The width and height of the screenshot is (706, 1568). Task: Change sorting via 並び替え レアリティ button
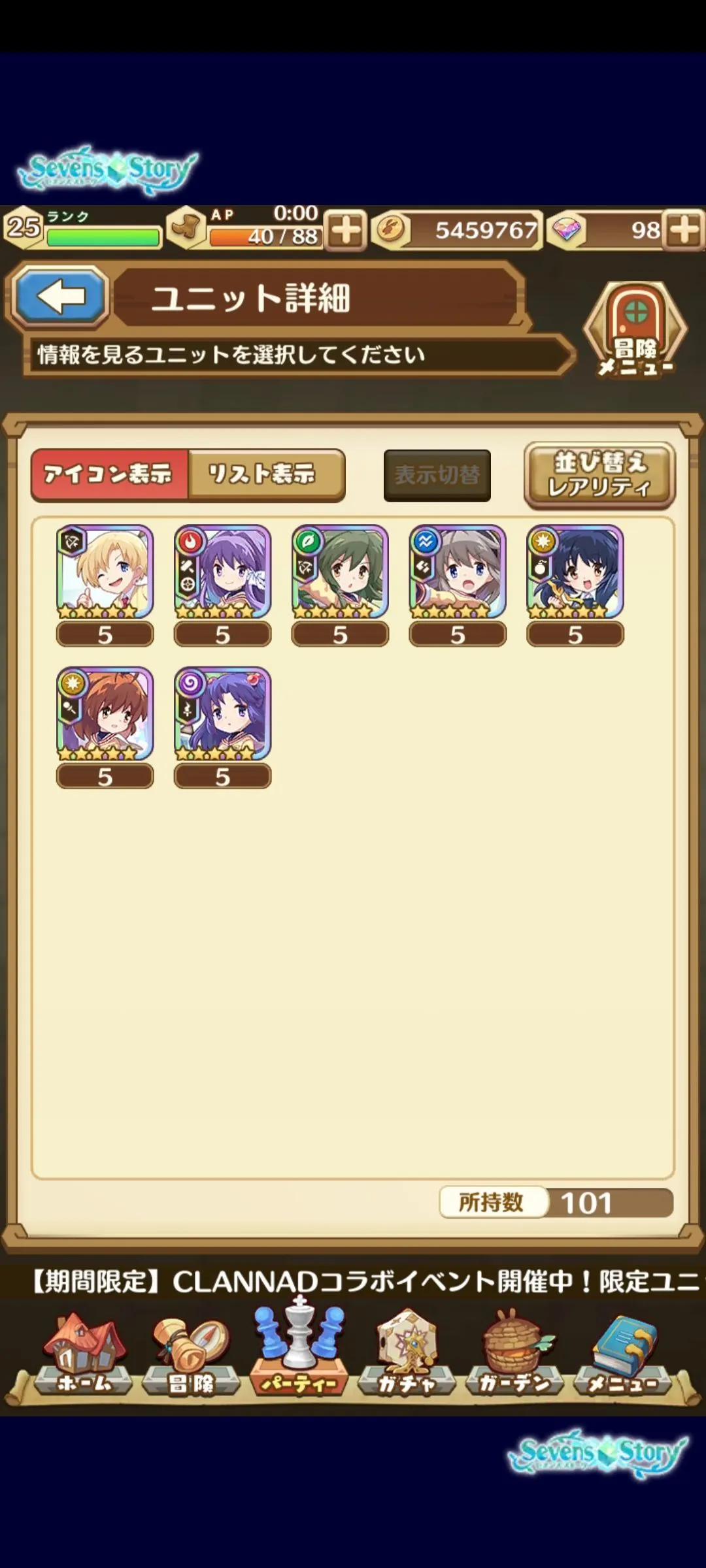pos(599,475)
